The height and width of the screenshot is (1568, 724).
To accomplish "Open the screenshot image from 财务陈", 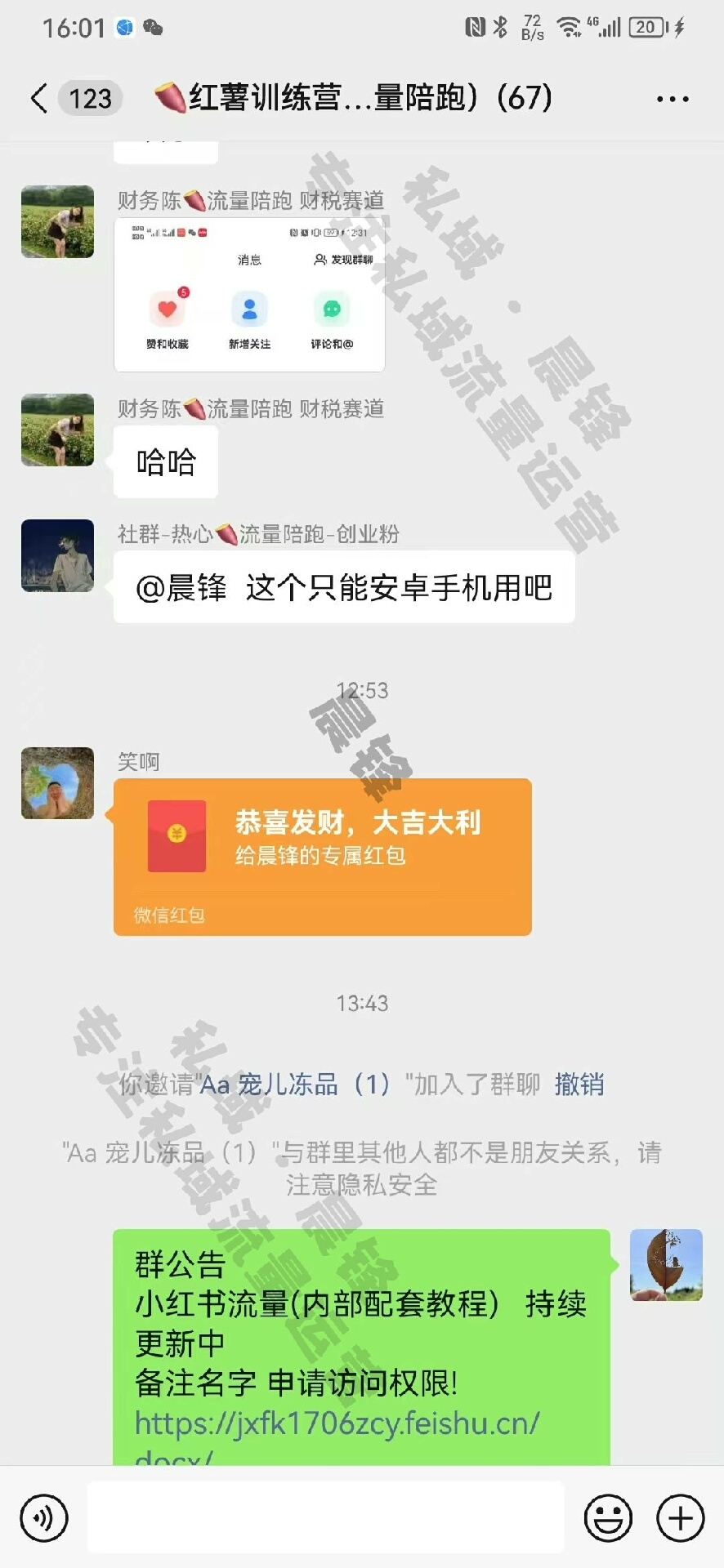I will click(x=249, y=295).
